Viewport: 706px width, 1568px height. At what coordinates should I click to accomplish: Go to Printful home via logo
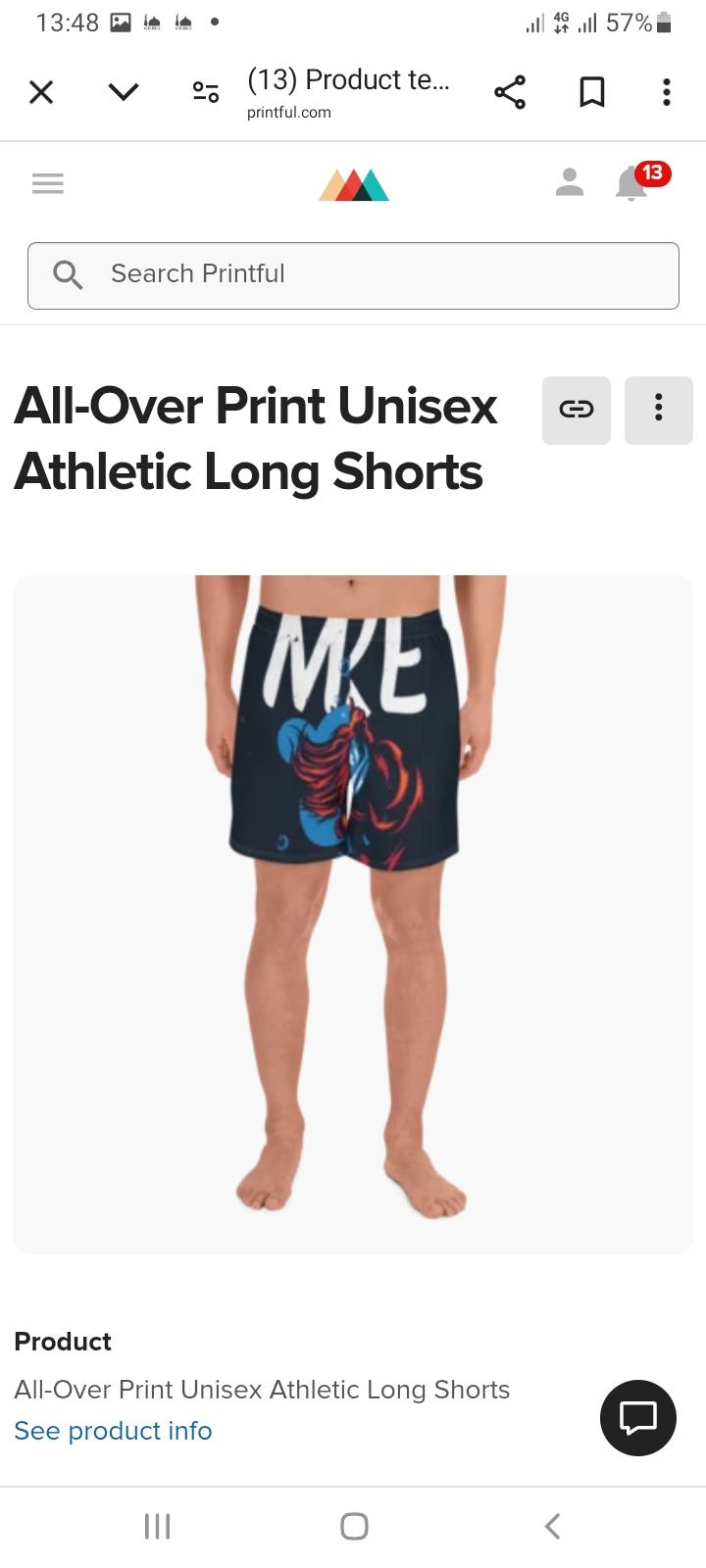tap(354, 184)
